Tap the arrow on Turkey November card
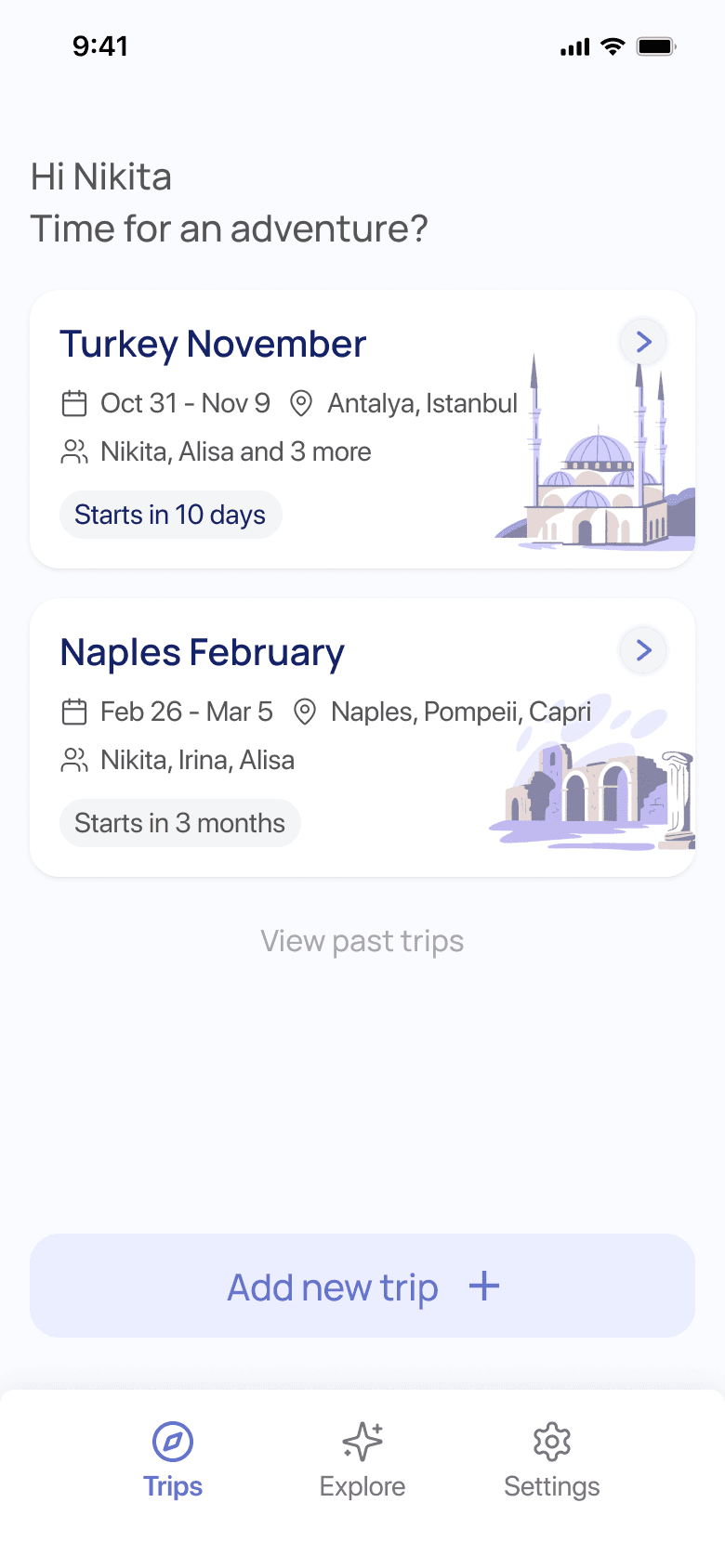Screen dimensions: 725x1568 [x=643, y=342]
